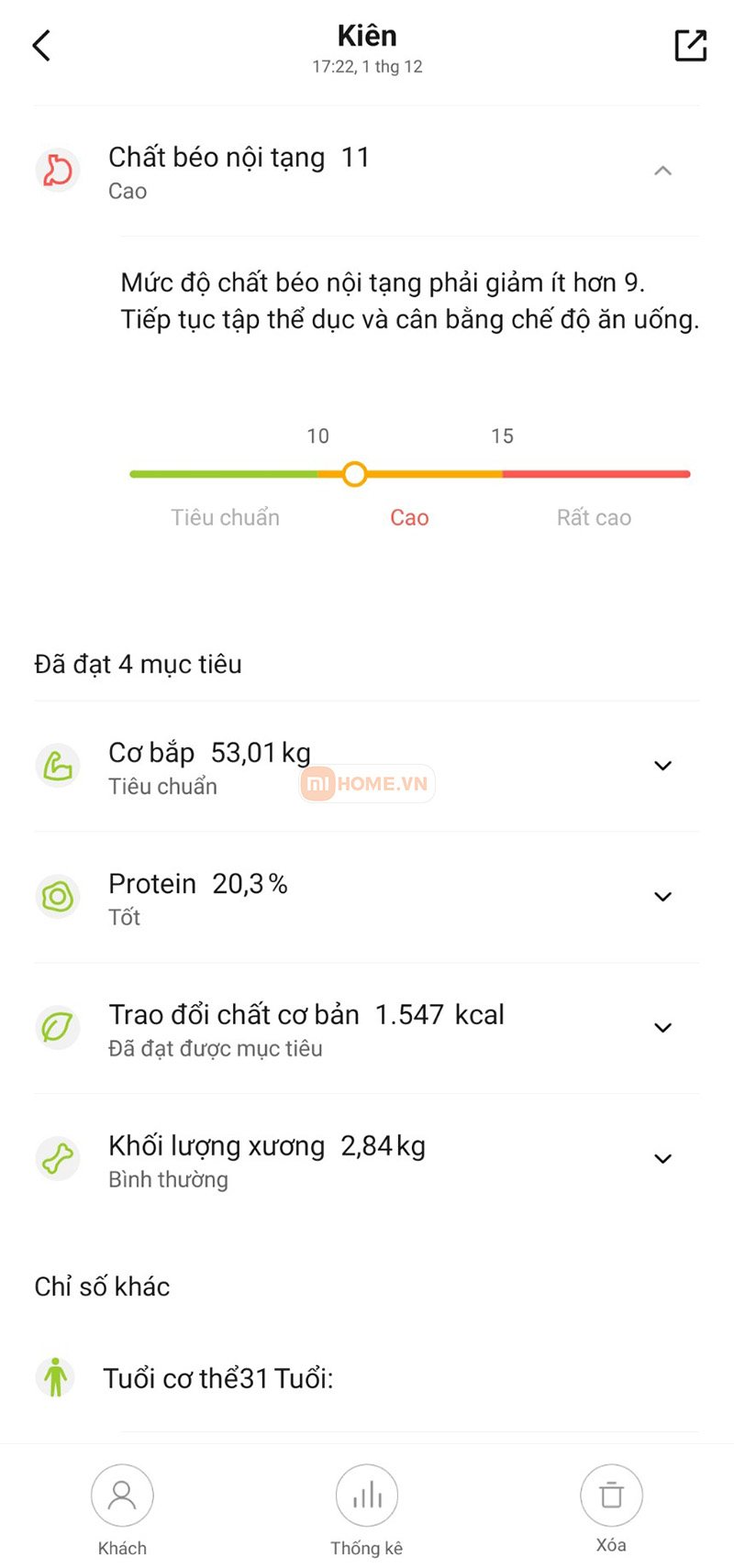This screenshot has width=734, height=1568.
Task: Click the Protein indicator icon
Action: pos(57,897)
